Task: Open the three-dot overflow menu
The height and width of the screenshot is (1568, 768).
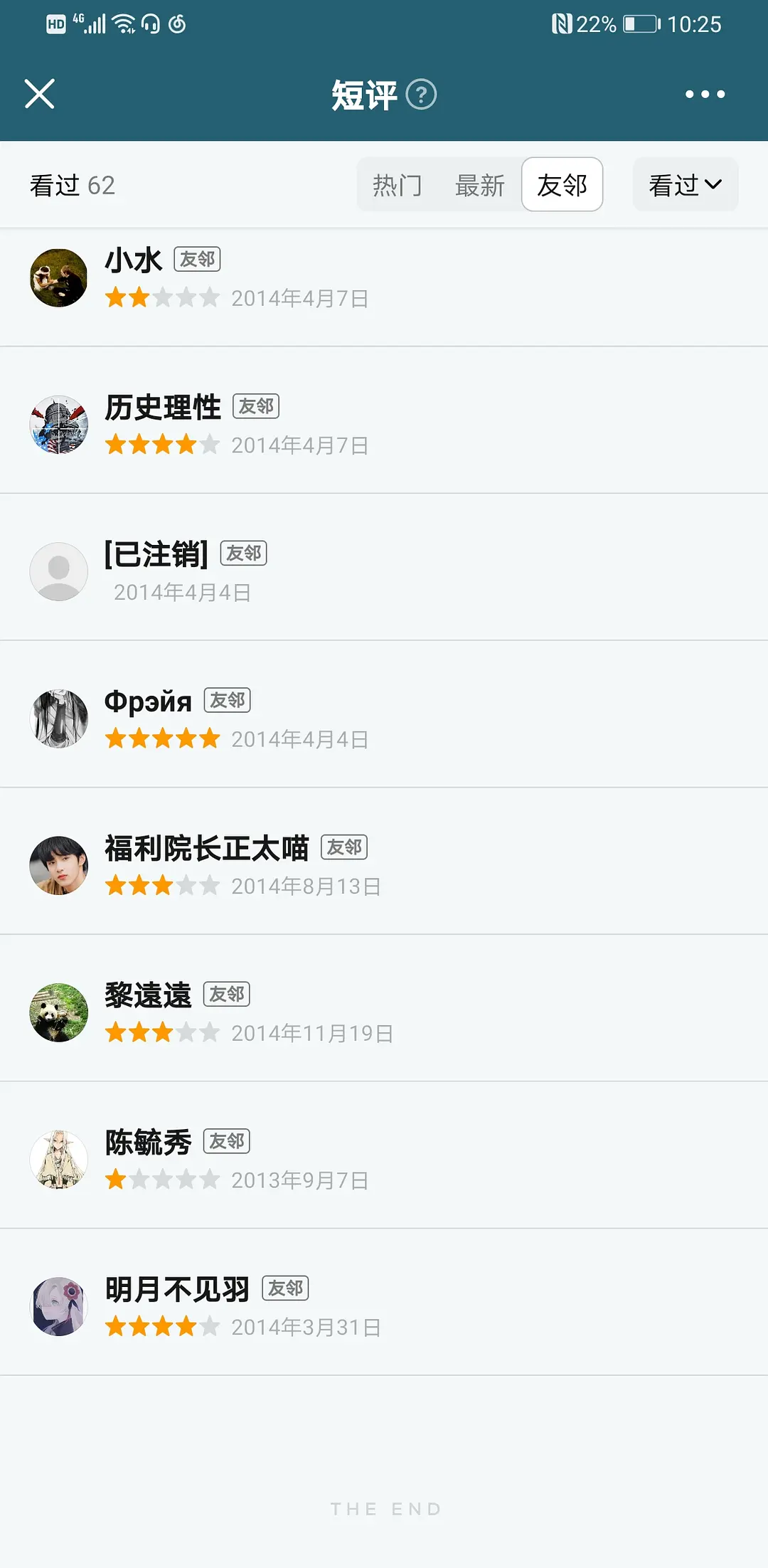Action: coord(705,94)
